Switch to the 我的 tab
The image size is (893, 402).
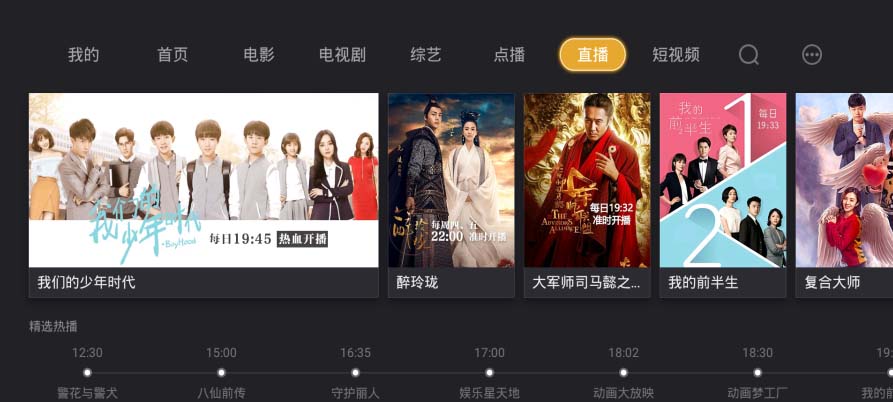(84, 55)
